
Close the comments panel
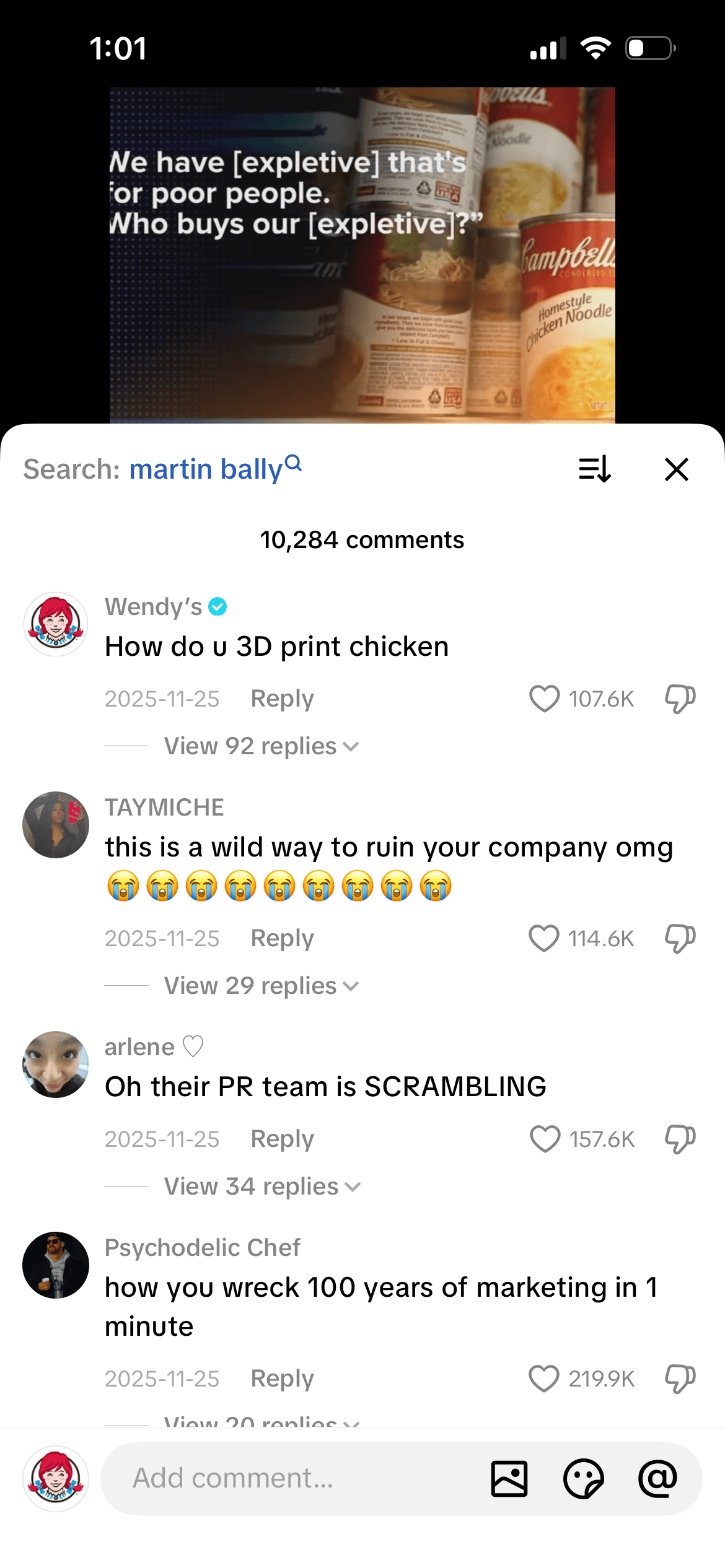(x=675, y=469)
